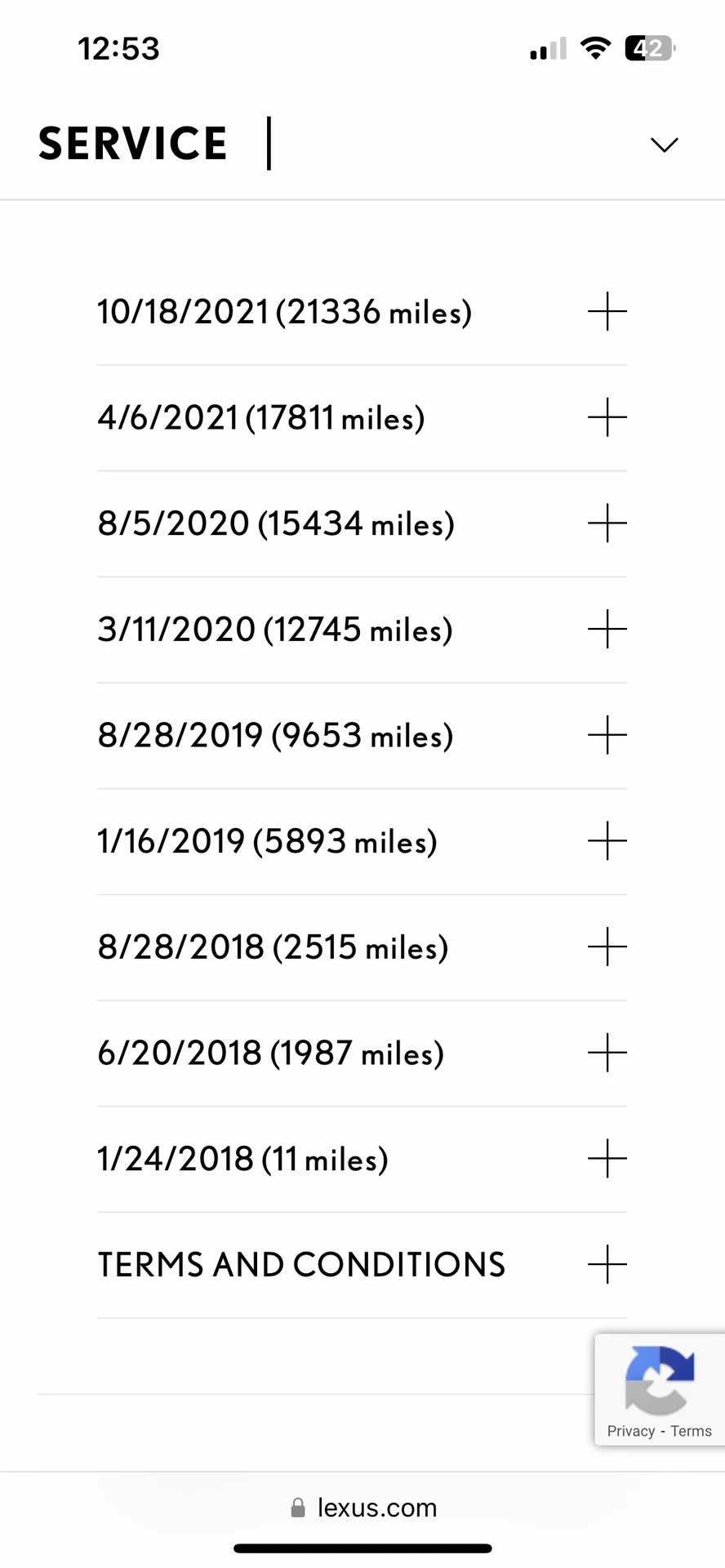
Task: Open the reCAPTCHA Terms link
Action: tap(691, 1431)
